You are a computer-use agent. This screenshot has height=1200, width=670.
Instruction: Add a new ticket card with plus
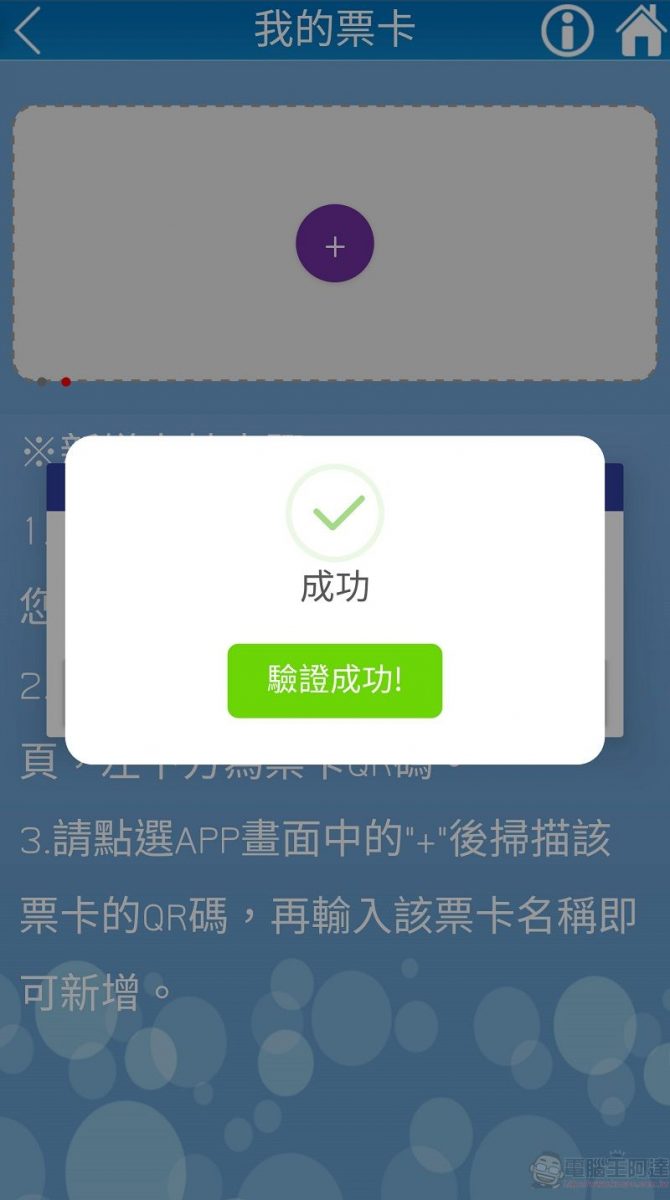[x=335, y=244]
